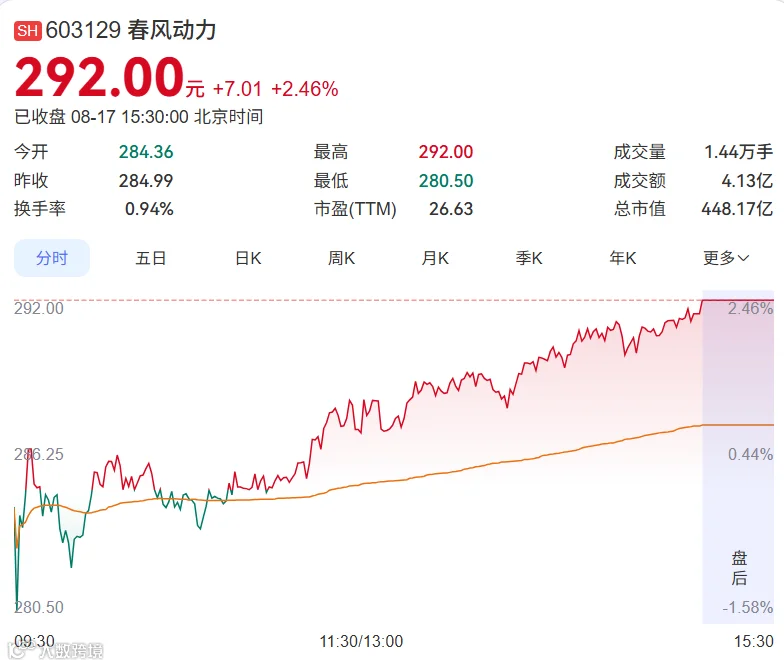Open the 日K daily candlestick tab

coord(248,258)
